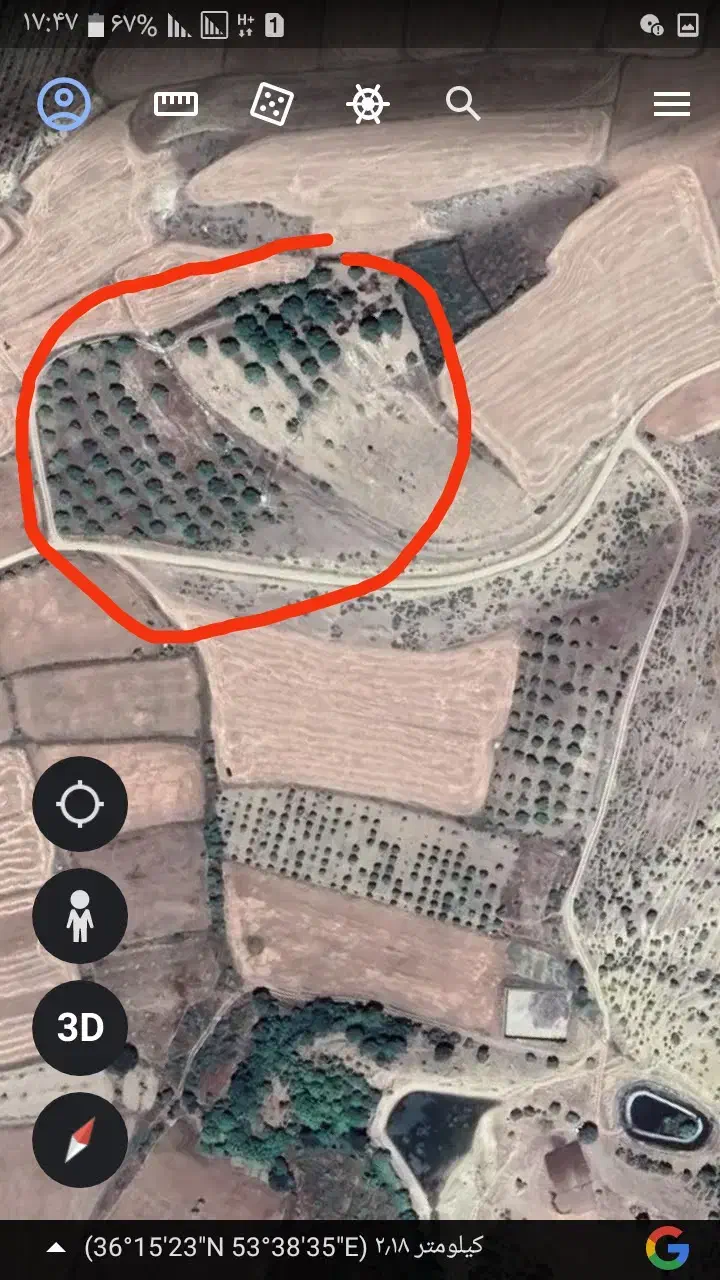This screenshot has width=720, height=1280.
Task: Open the hamburger menu
Action: point(672,104)
